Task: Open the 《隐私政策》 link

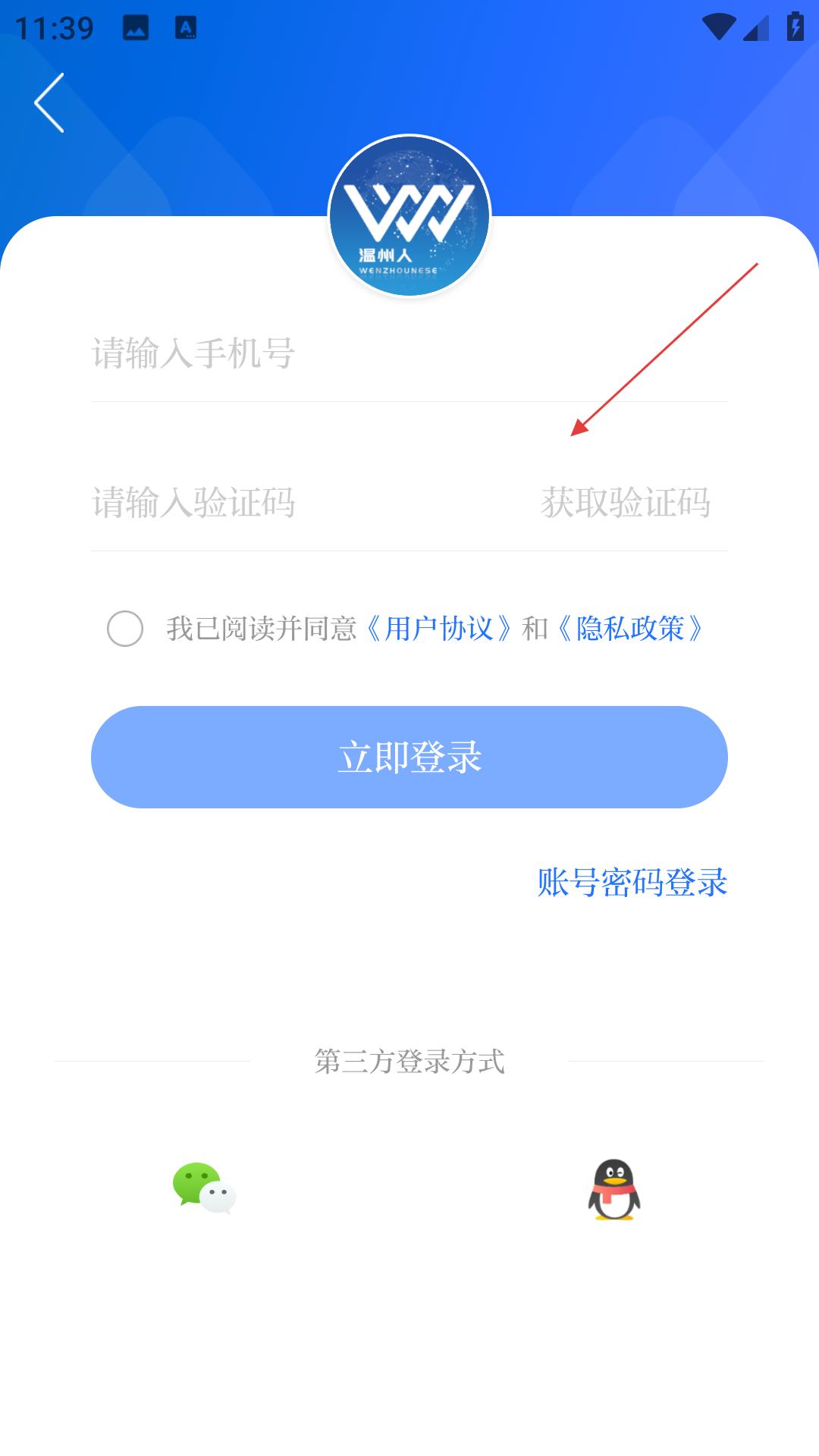Action: [x=630, y=629]
